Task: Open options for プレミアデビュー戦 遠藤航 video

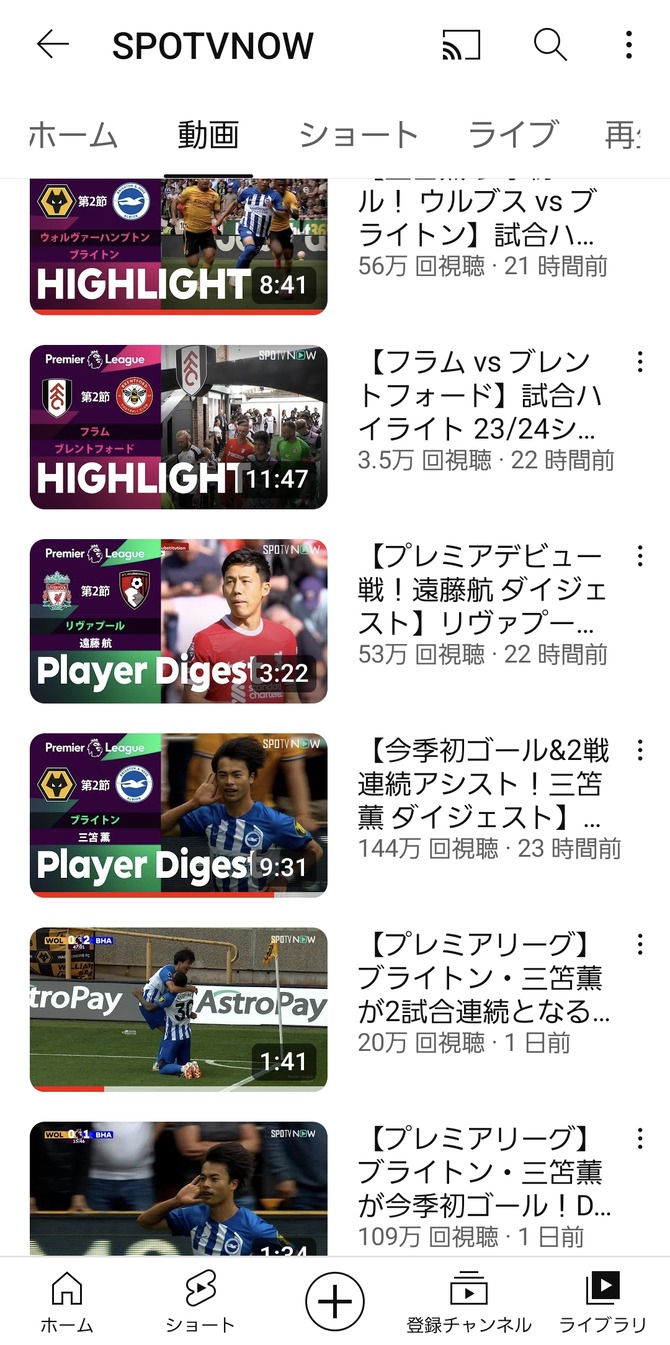Action: (x=640, y=556)
